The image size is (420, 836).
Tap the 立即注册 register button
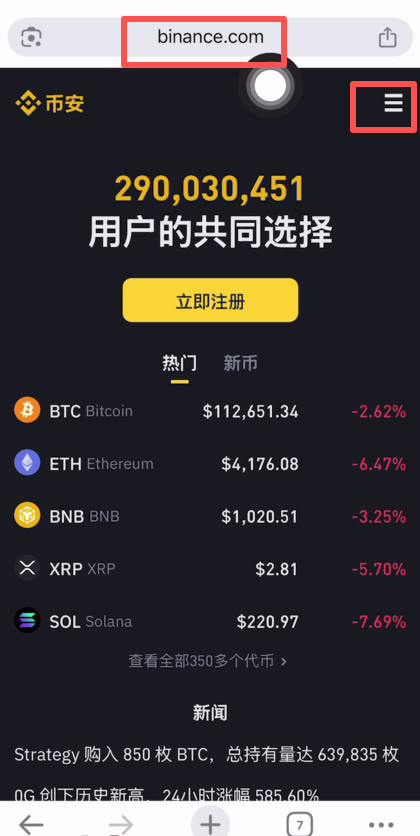[x=210, y=300]
